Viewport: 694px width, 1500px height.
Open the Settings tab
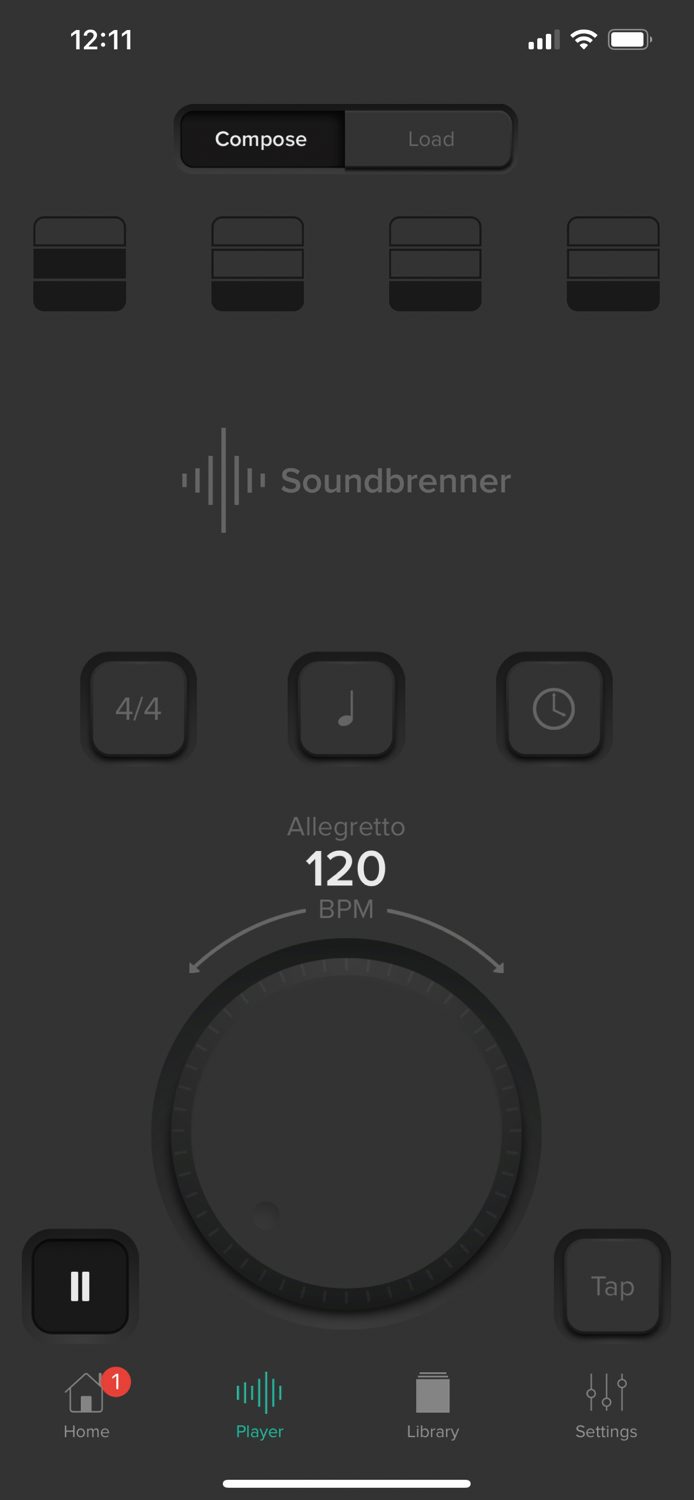(x=606, y=1406)
